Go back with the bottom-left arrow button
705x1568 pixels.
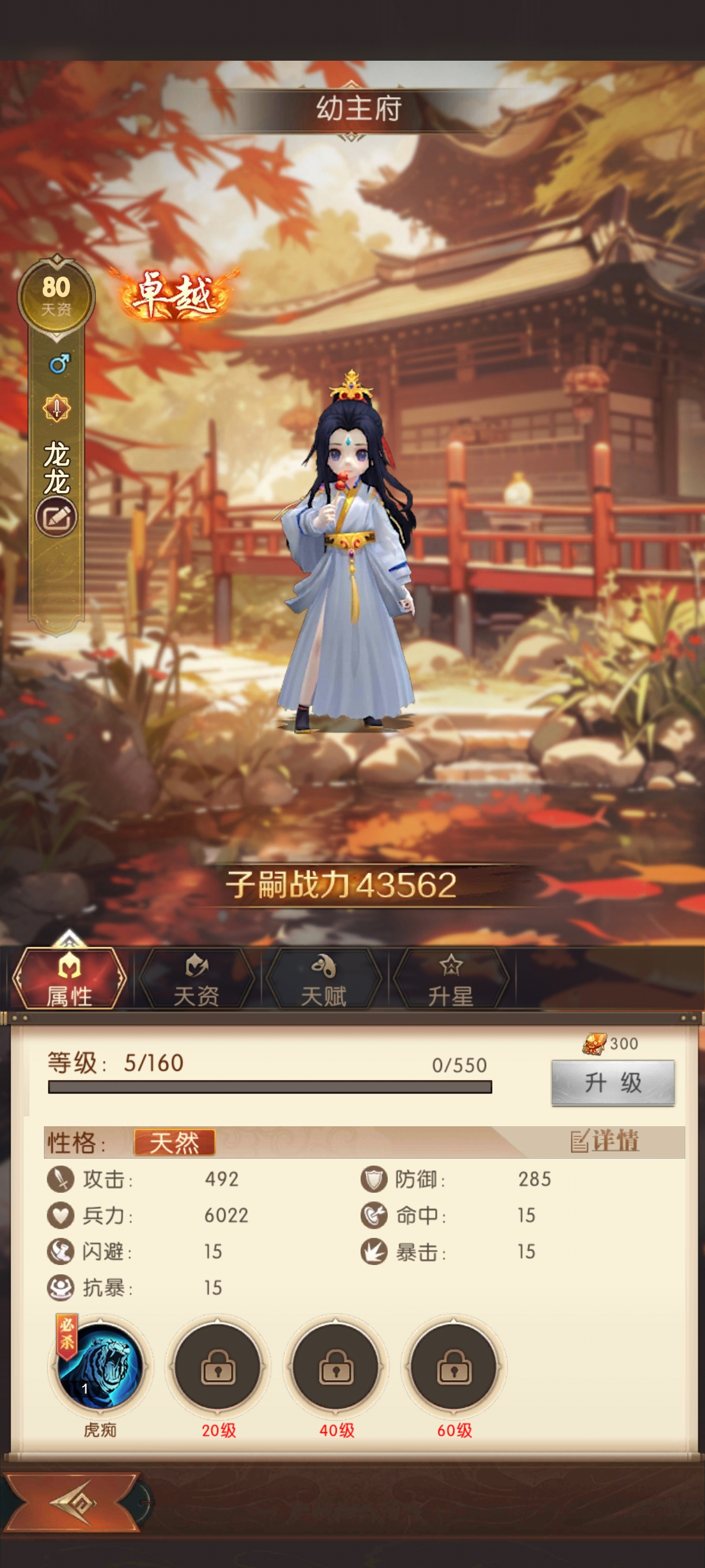pyautogui.click(x=72, y=1502)
